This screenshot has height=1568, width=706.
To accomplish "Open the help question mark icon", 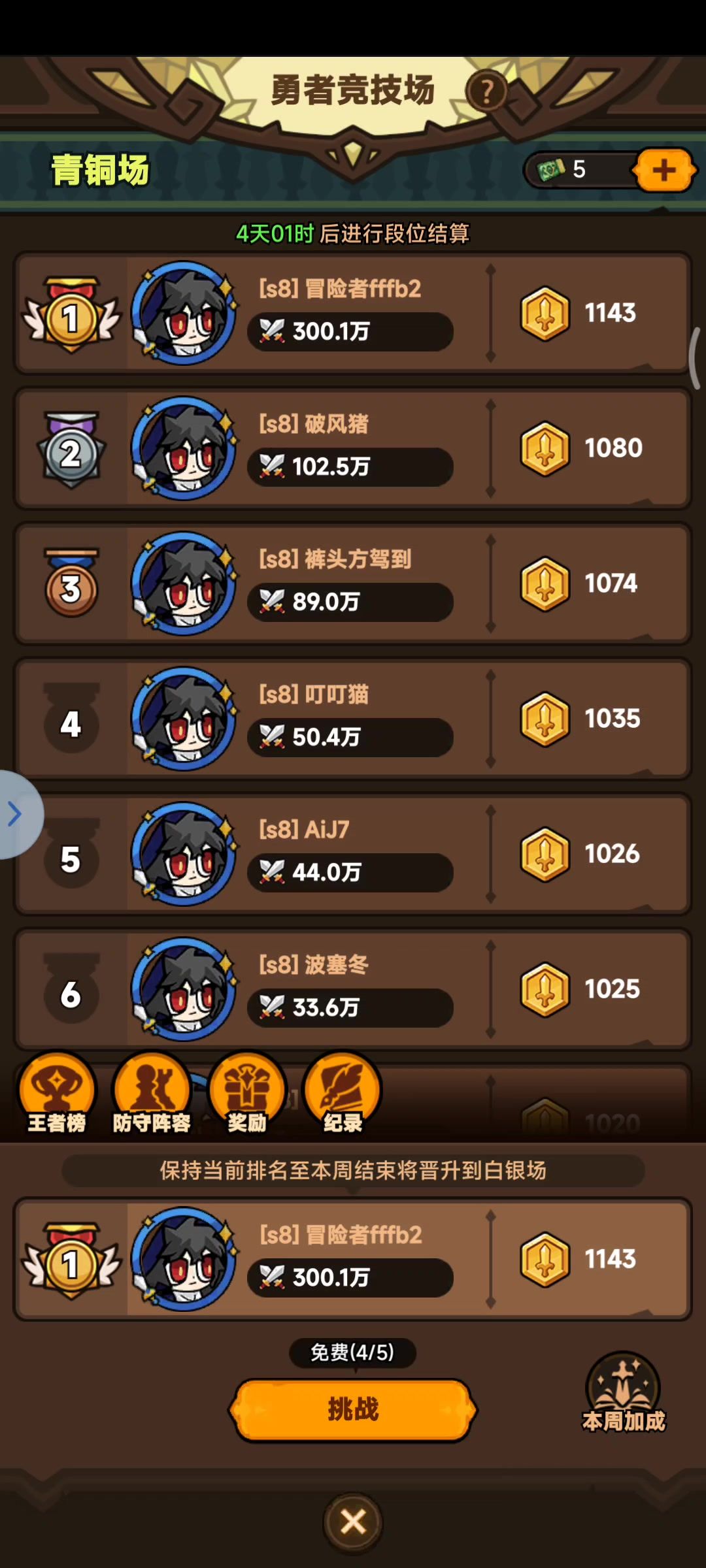I will (486, 92).
